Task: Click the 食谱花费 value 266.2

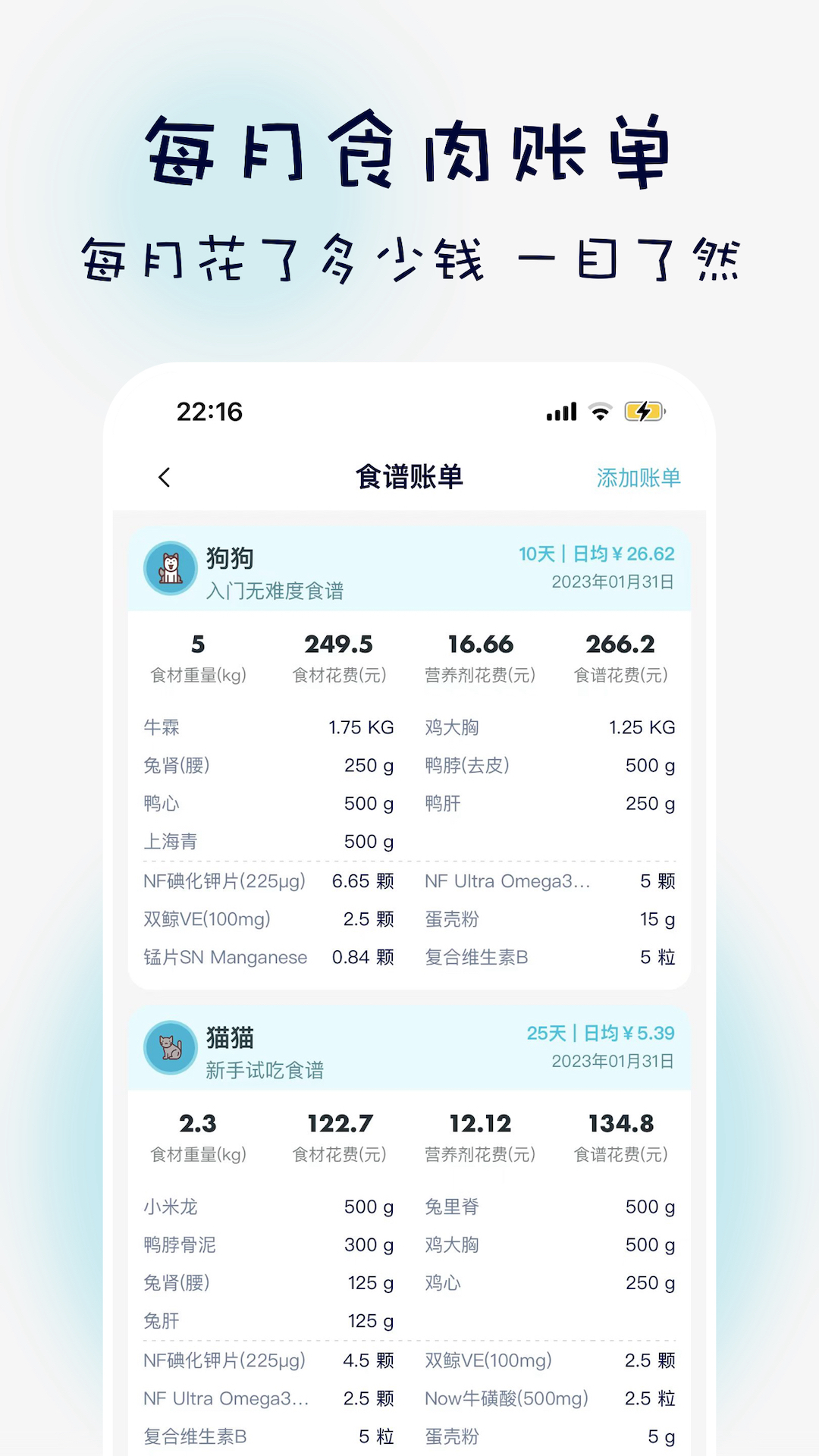Action: click(620, 645)
